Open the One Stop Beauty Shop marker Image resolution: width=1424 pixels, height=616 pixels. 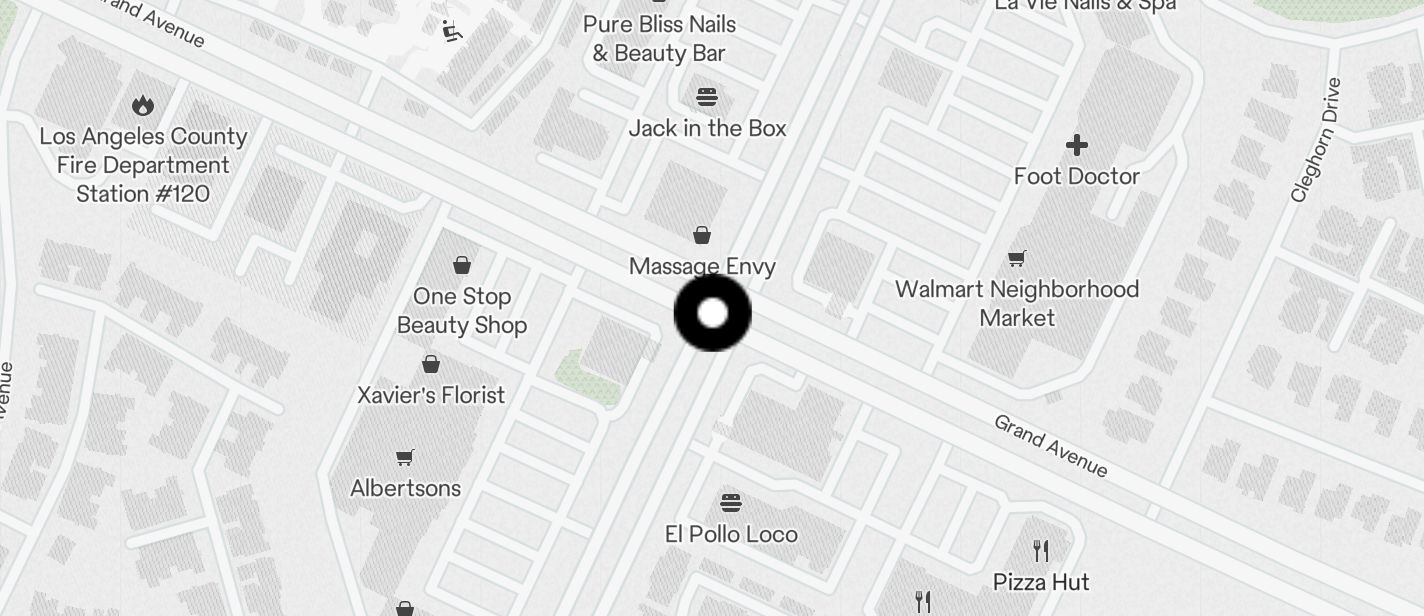coord(462,266)
